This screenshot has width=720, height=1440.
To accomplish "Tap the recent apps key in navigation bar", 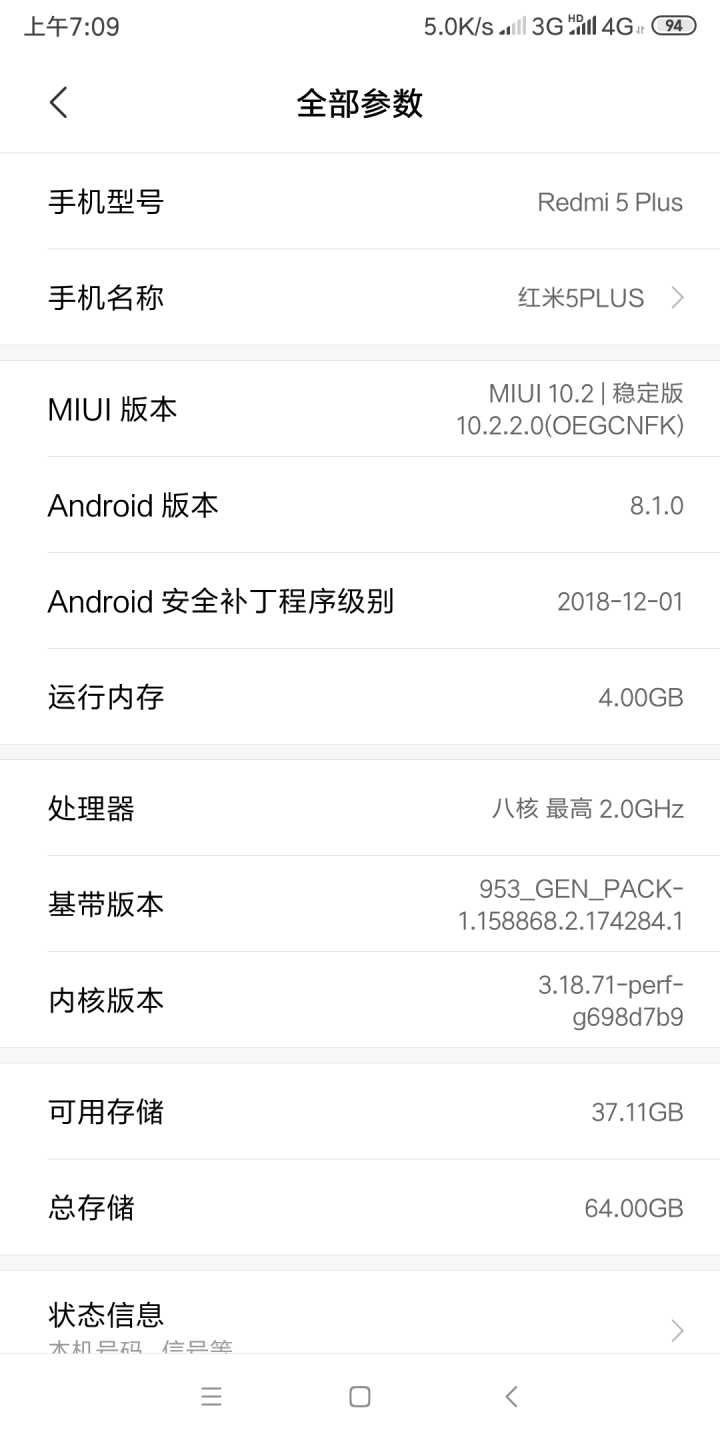I will coord(212,1396).
